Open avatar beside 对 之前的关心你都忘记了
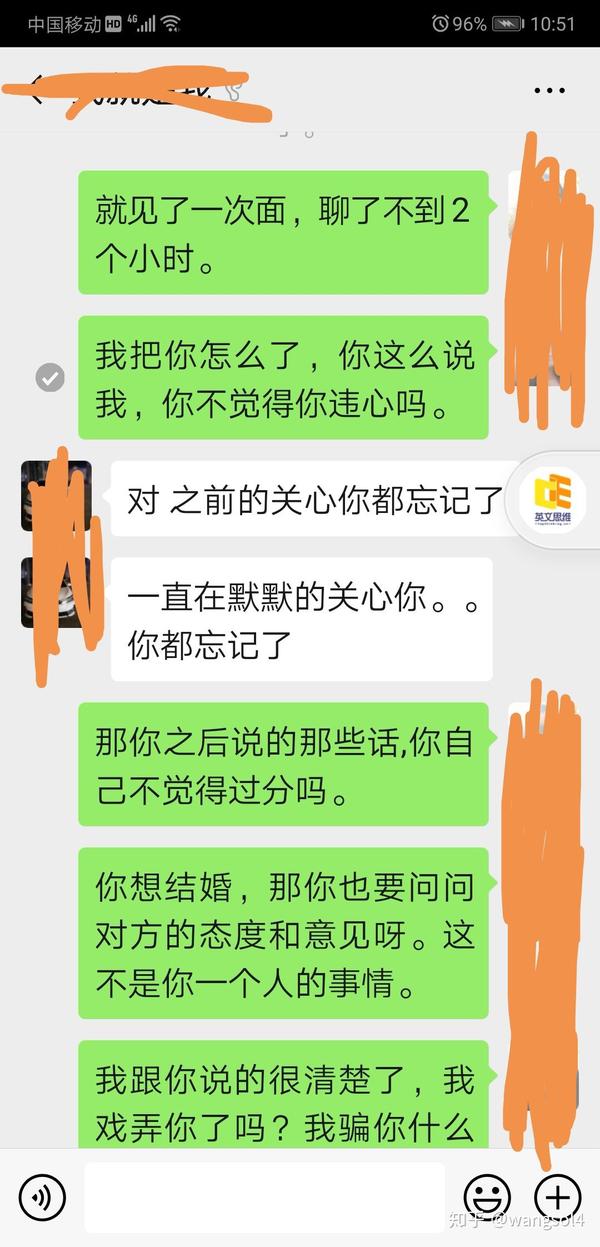Screen dimensions: 600x1247 pos(57,496)
